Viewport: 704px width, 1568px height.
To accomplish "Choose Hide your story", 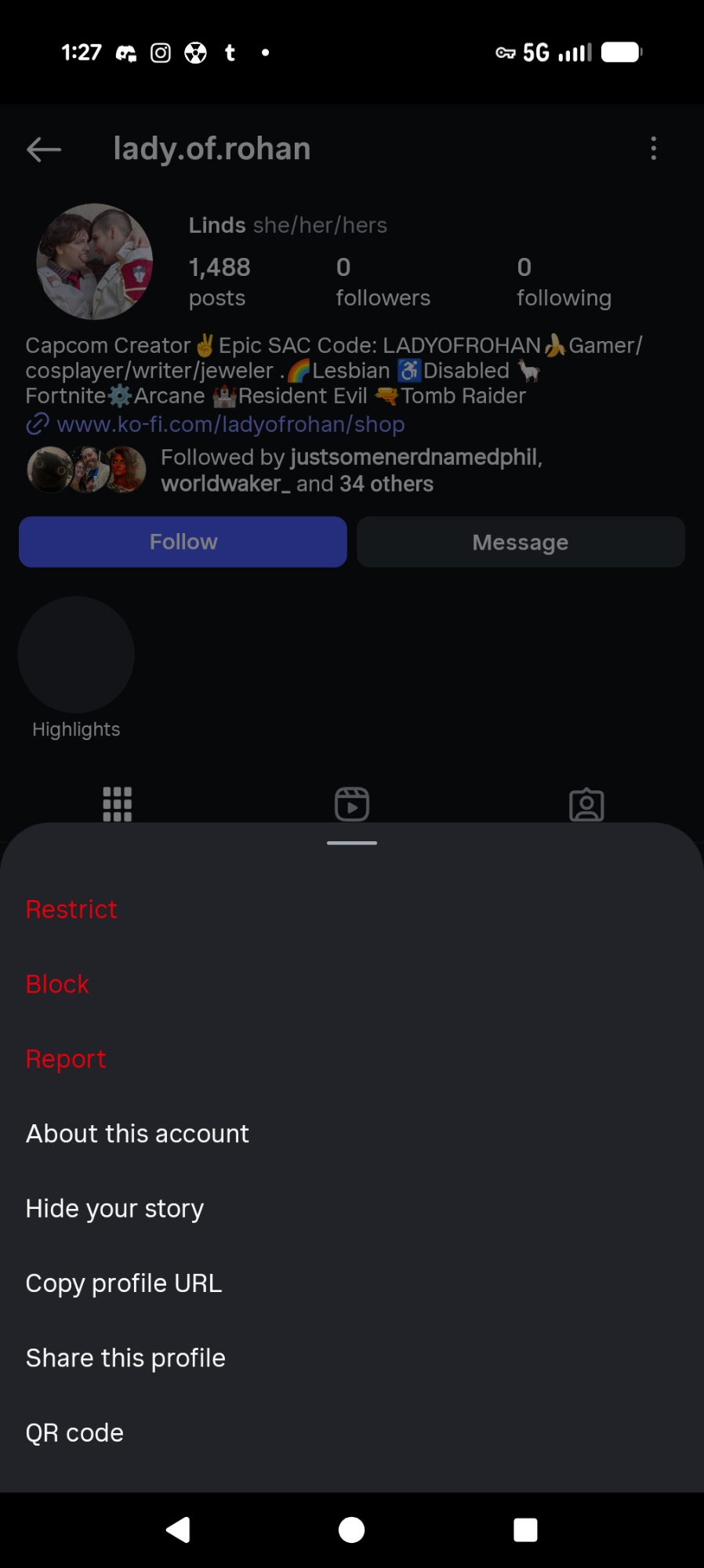I will tap(114, 1208).
